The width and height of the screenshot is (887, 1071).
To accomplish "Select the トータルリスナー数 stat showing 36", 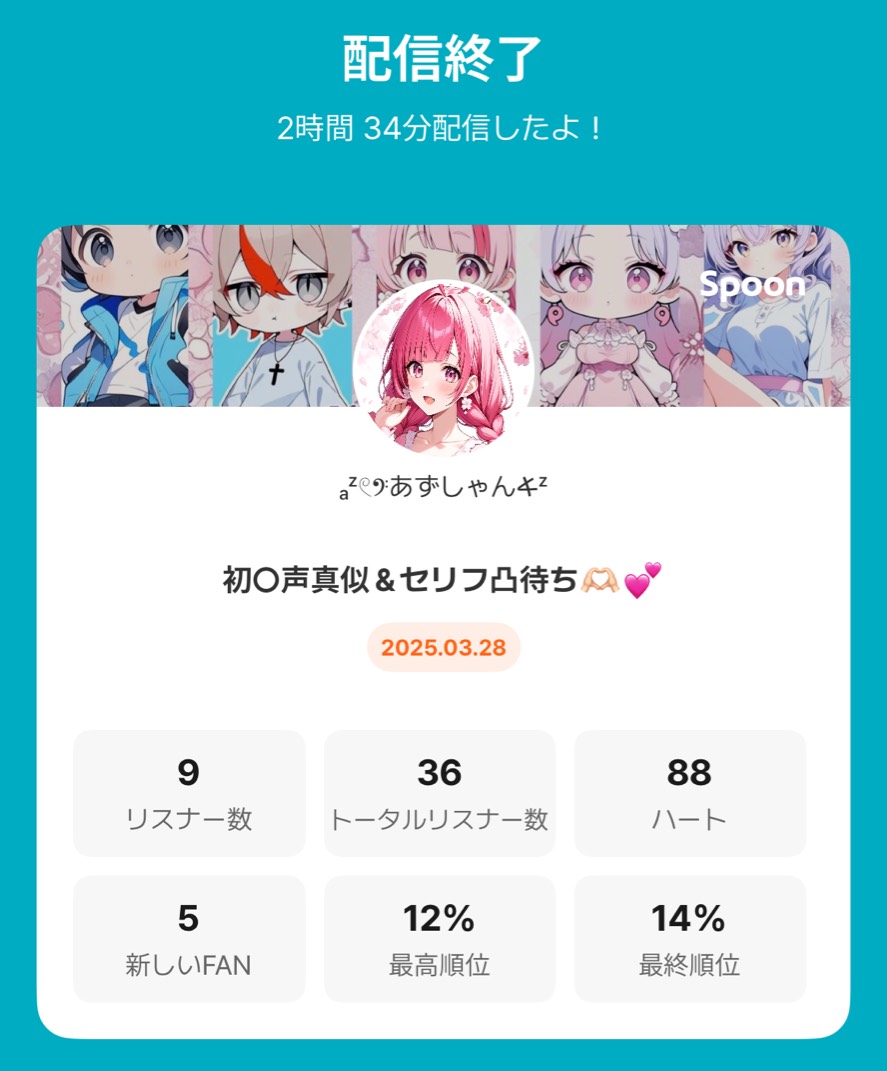I will [440, 792].
